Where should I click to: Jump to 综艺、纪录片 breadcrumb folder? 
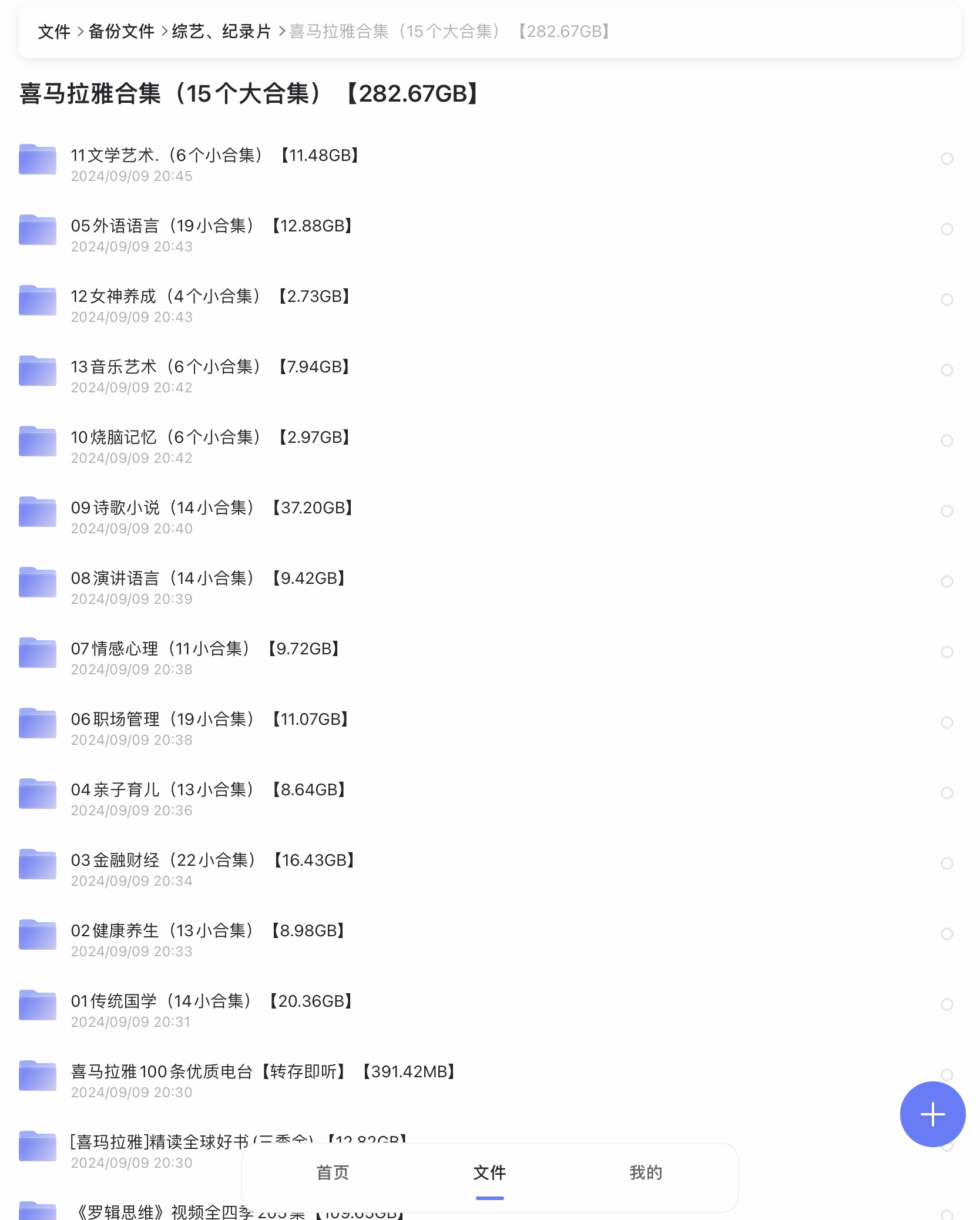(x=221, y=32)
